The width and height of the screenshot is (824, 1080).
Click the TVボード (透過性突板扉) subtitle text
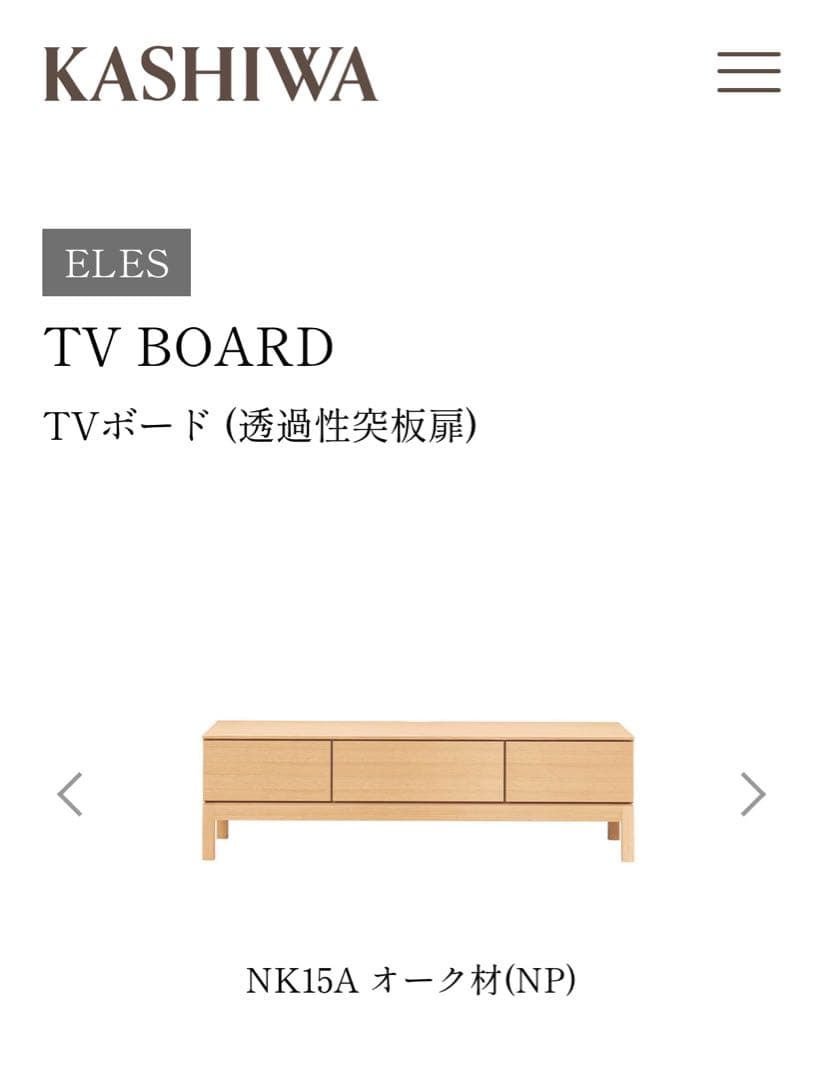point(264,423)
